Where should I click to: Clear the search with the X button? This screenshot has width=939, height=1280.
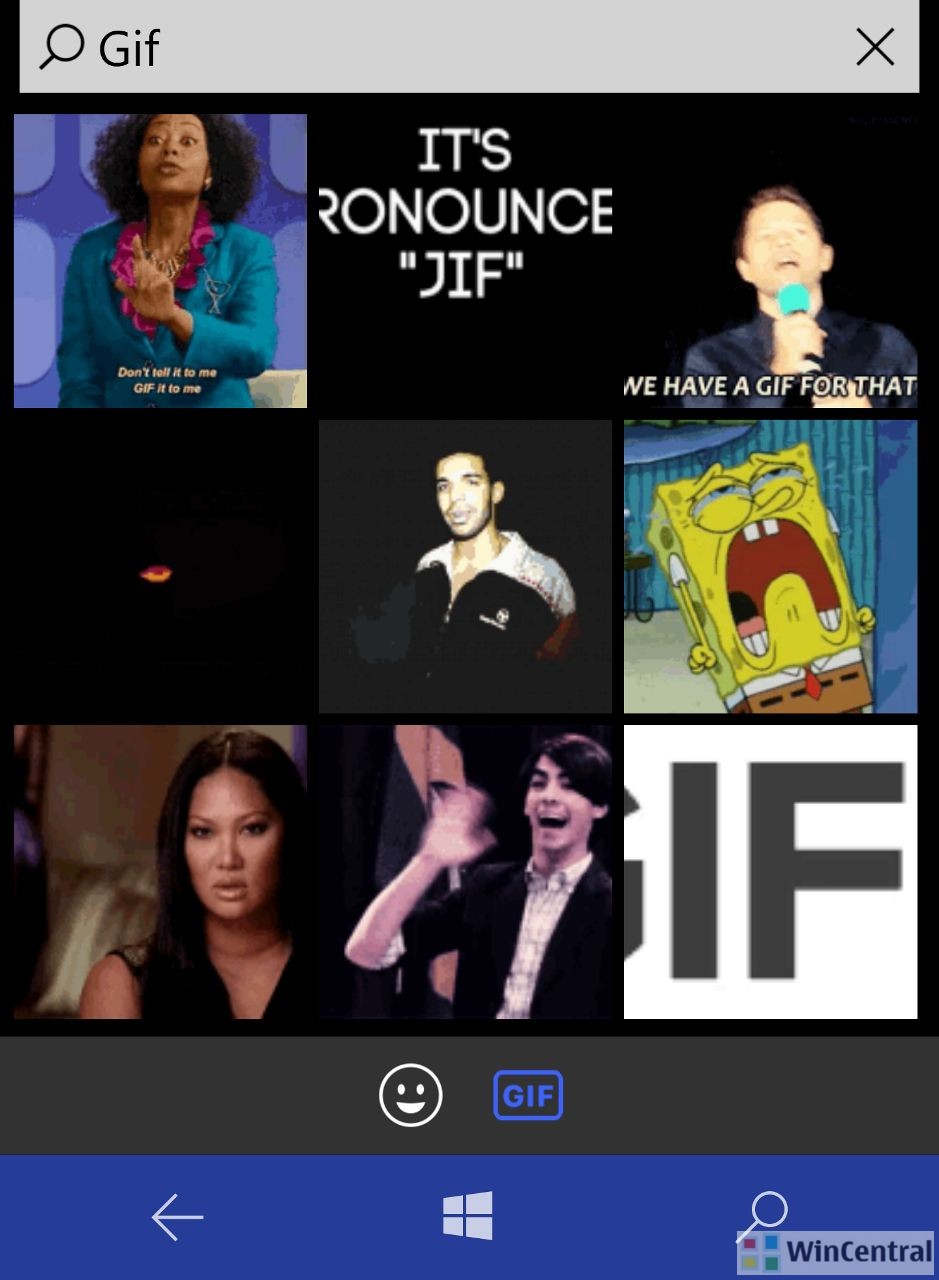pyautogui.click(x=875, y=47)
